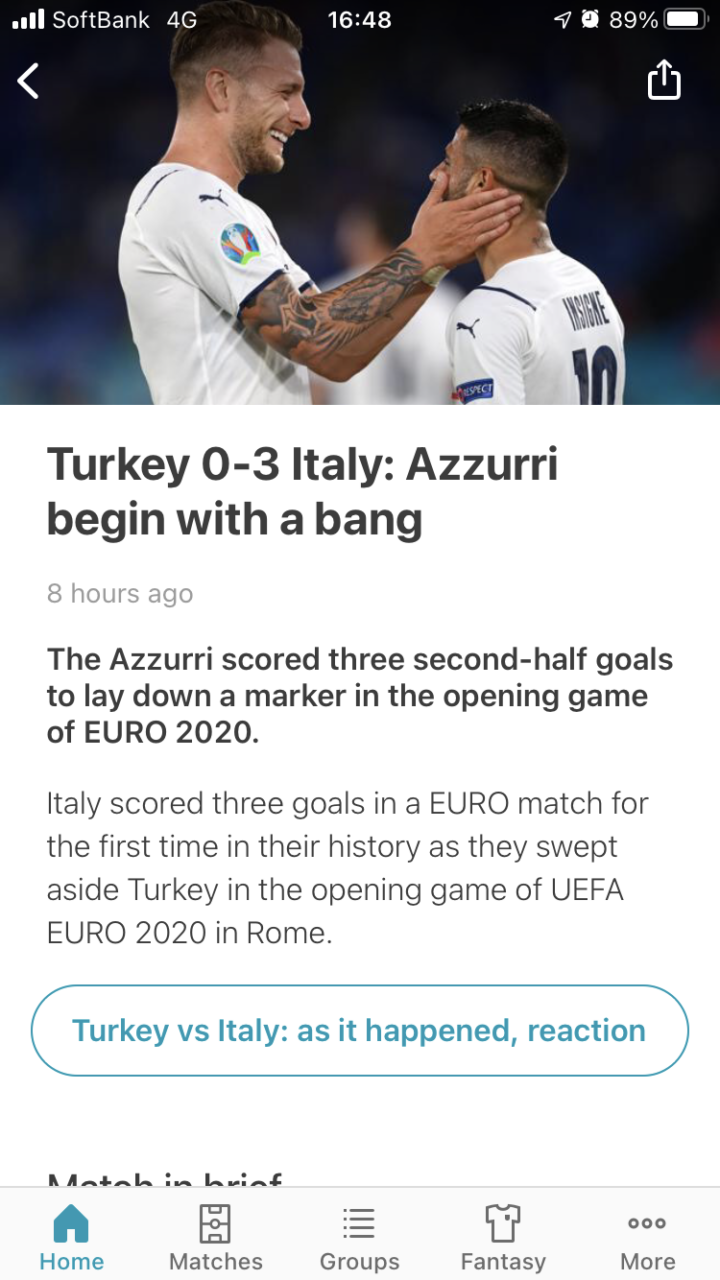Share this article

pos(664,80)
